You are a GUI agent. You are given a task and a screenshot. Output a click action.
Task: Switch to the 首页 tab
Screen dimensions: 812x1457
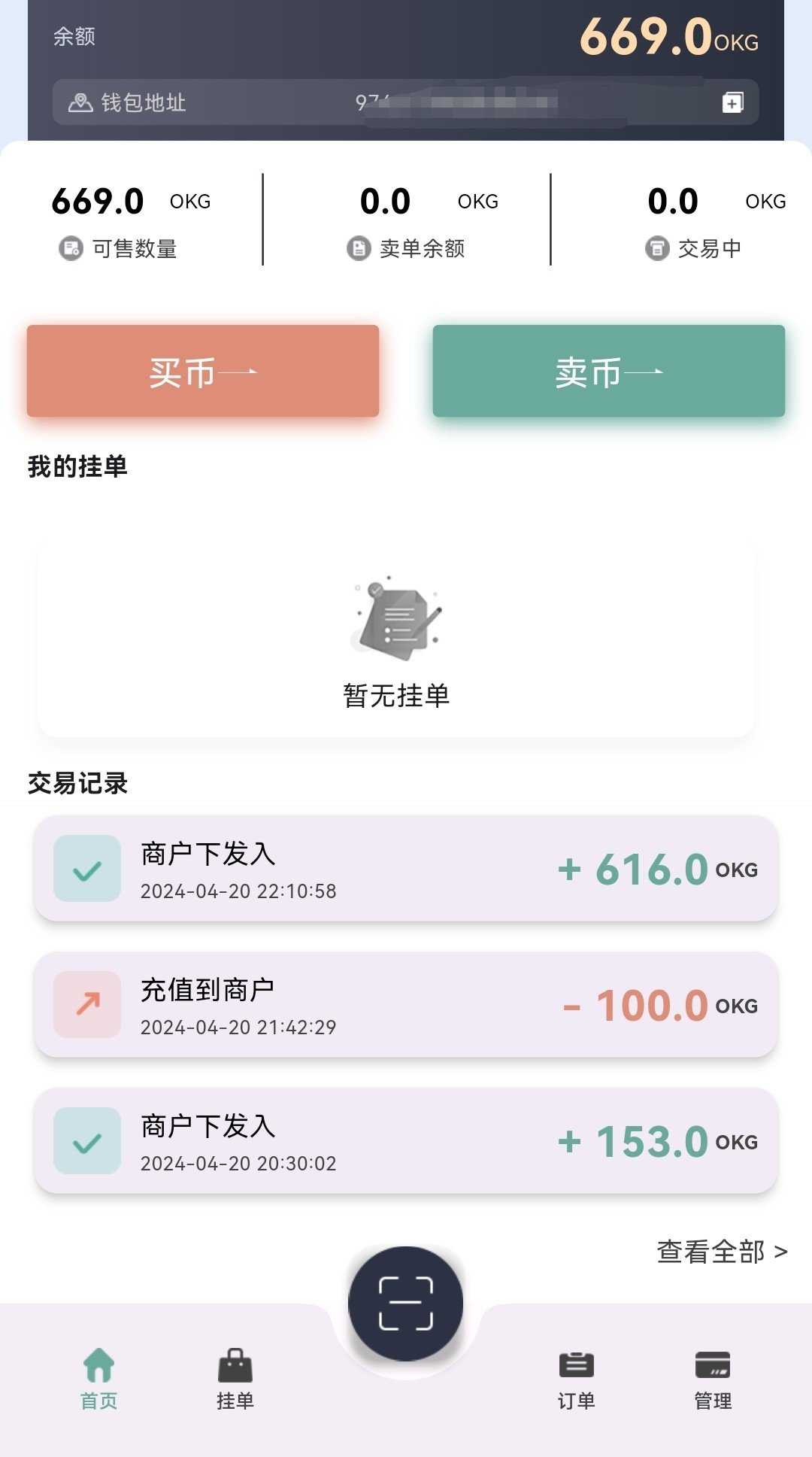pos(98,1379)
